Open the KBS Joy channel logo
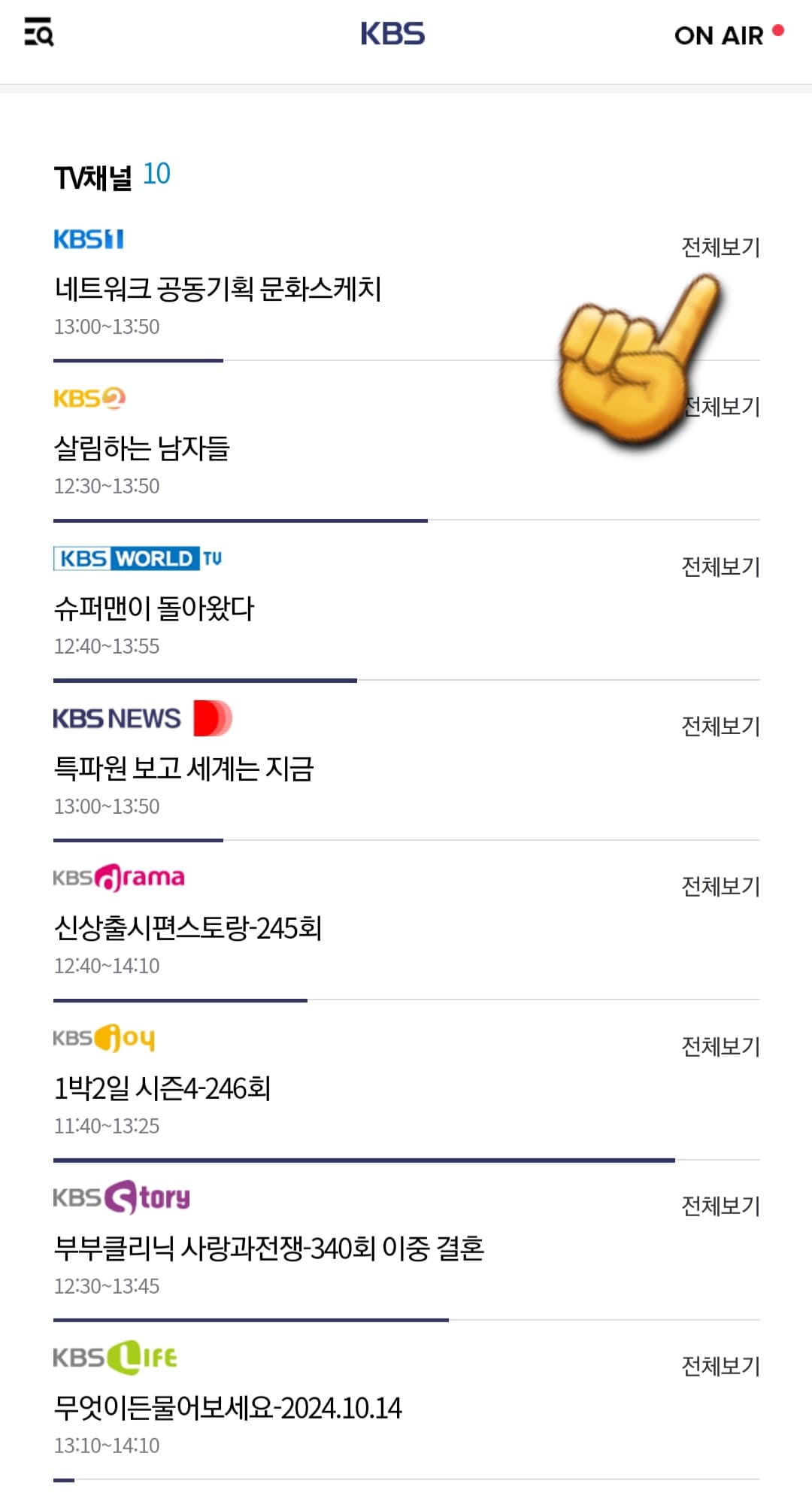The width and height of the screenshot is (812, 1499). pyautogui.click(x=104, y=1038)
